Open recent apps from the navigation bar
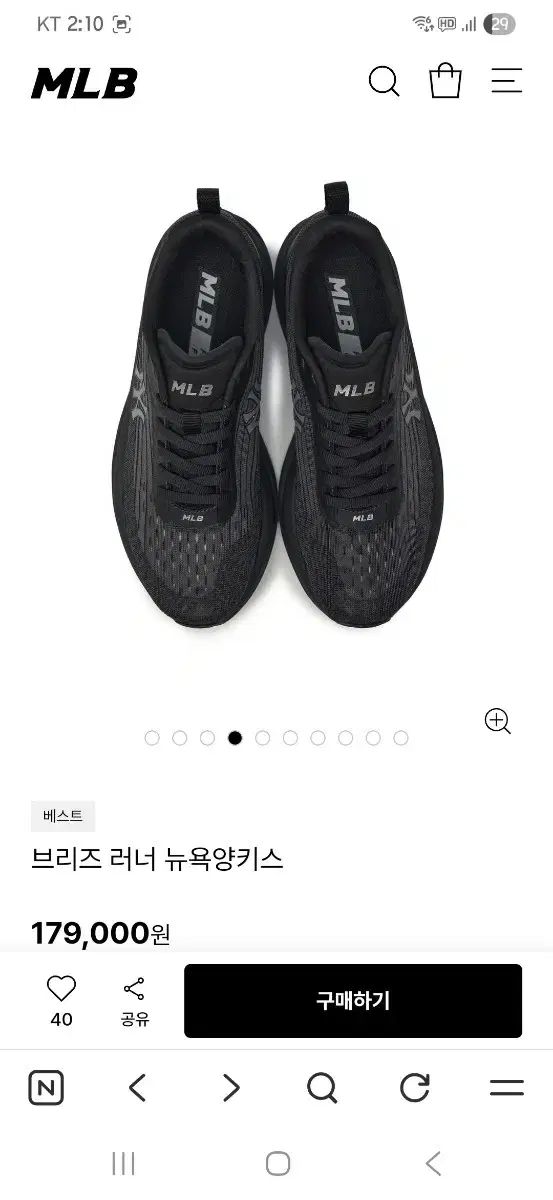 [x=124, y=1163]
